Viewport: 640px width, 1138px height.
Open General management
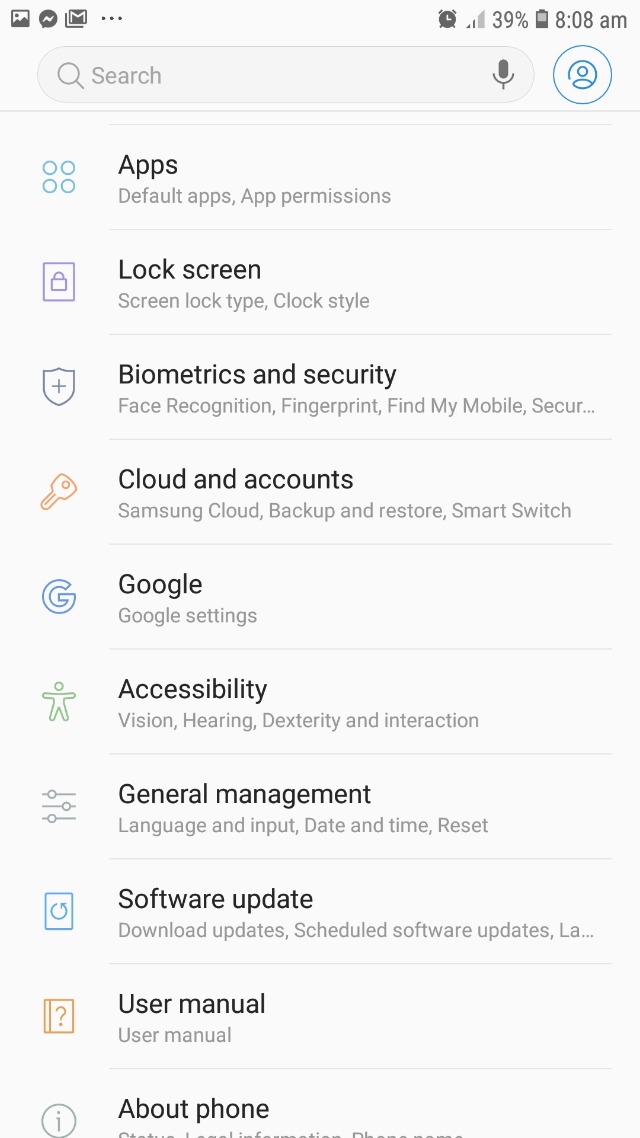[x=320, y=809]
